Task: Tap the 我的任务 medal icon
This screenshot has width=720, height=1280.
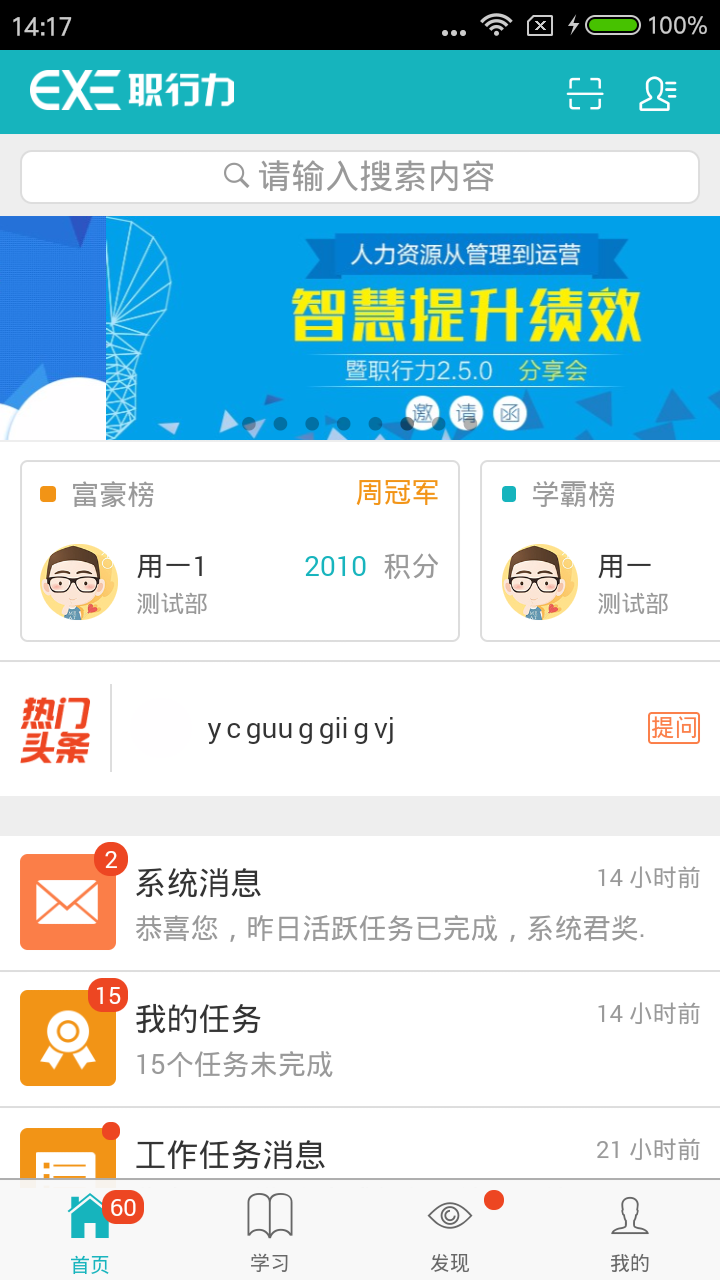Action: coord(67,1036)
